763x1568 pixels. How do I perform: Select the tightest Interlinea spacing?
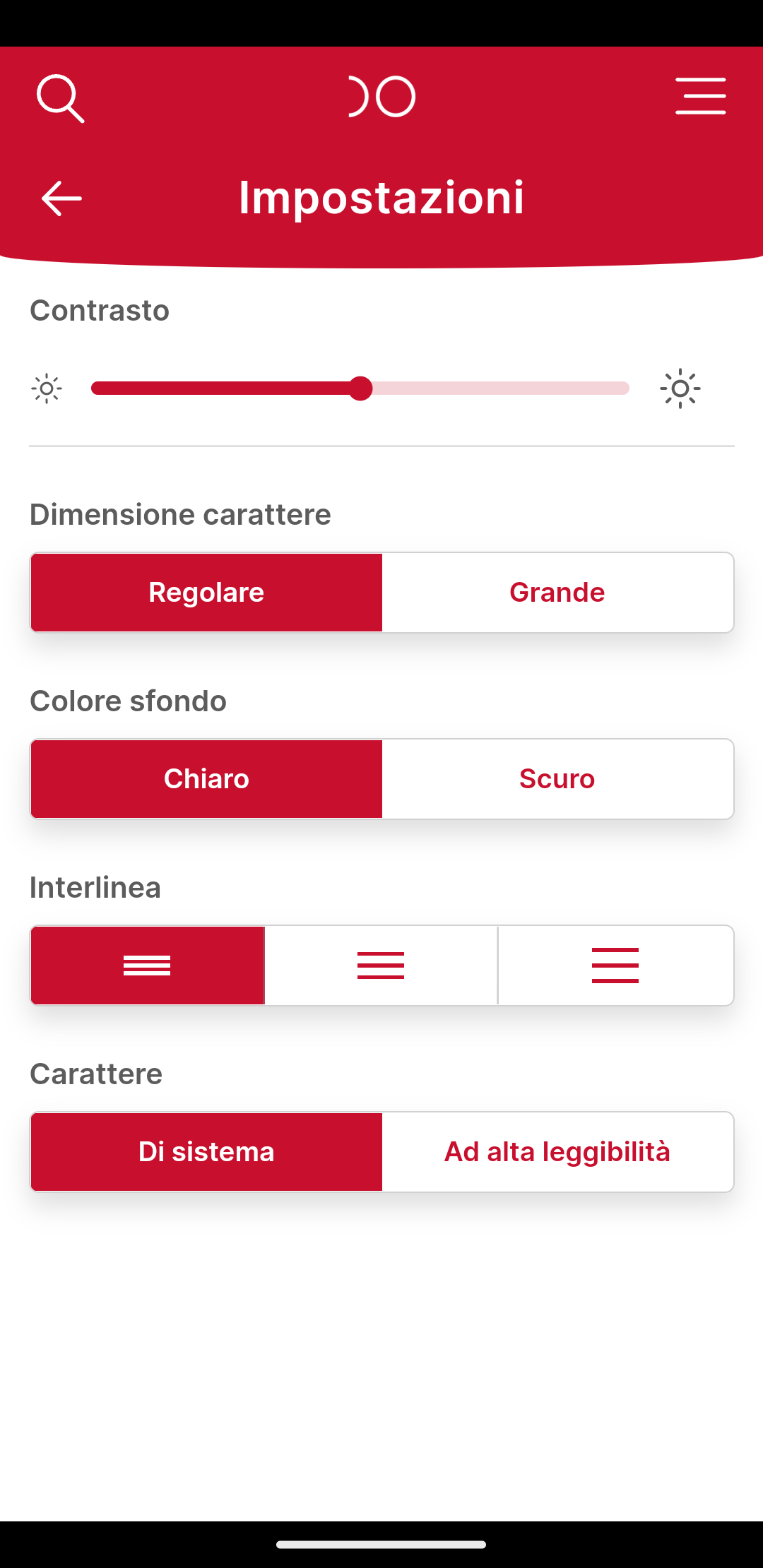point(148,966)
